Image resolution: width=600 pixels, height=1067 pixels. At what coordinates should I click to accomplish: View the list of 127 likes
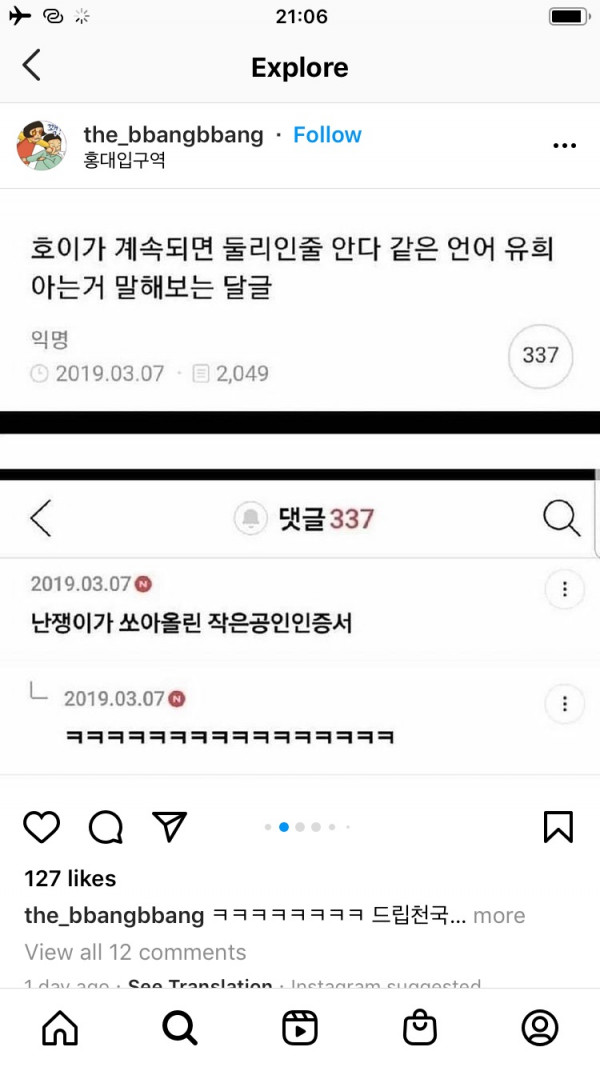pyautogui.click(x=70, y=879)
